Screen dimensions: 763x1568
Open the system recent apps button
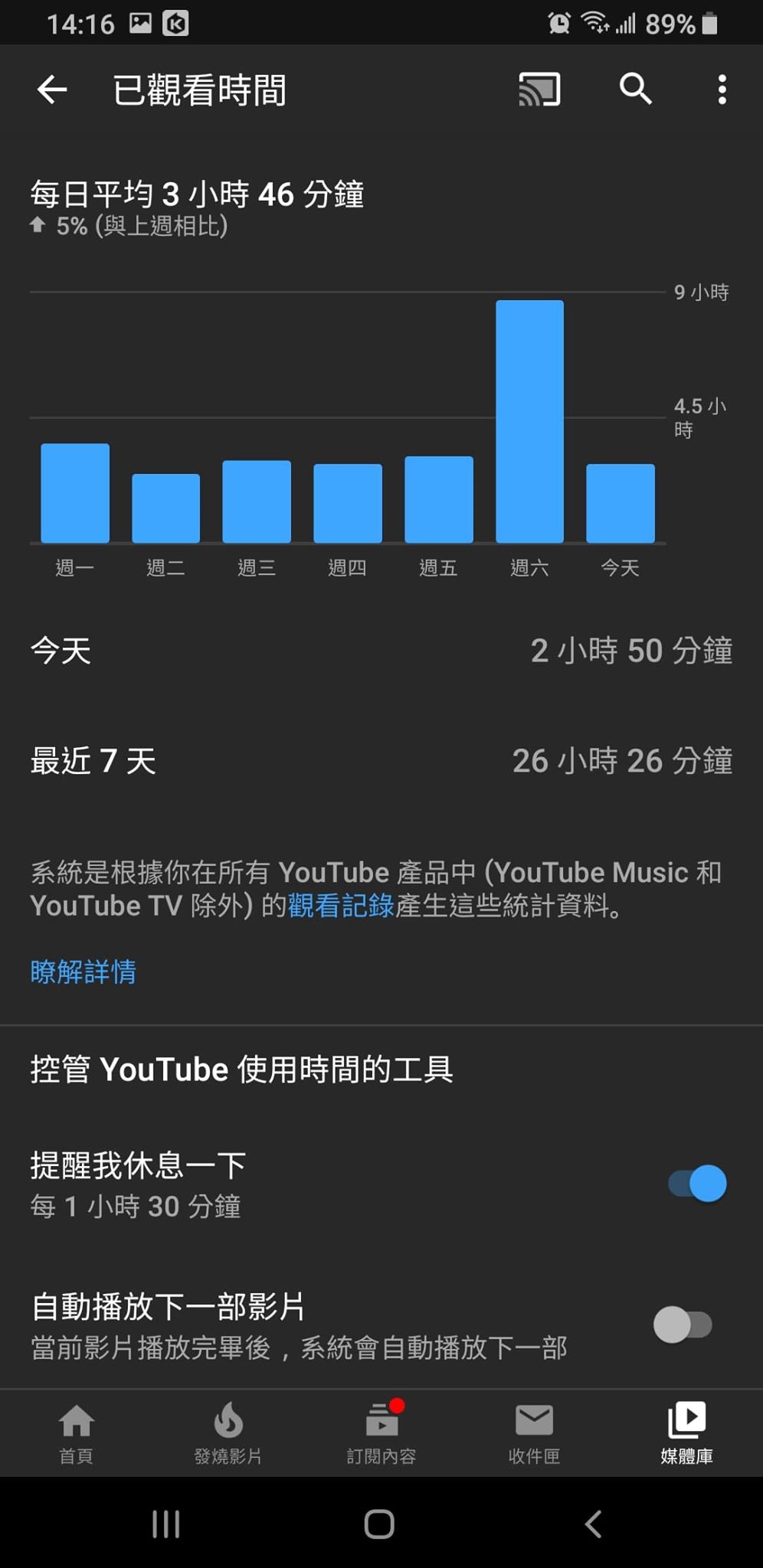[x=166, y=1524]
